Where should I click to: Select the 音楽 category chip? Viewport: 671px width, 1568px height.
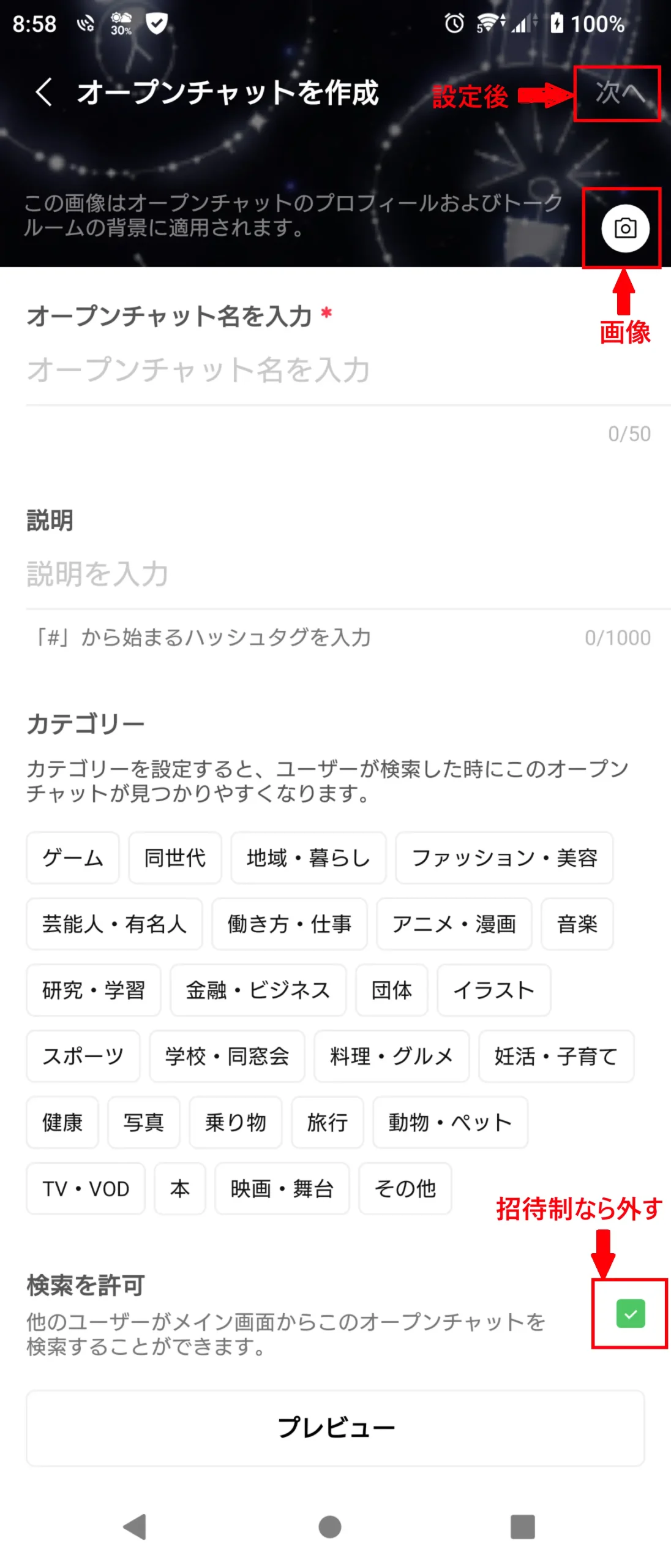point(577,924)
